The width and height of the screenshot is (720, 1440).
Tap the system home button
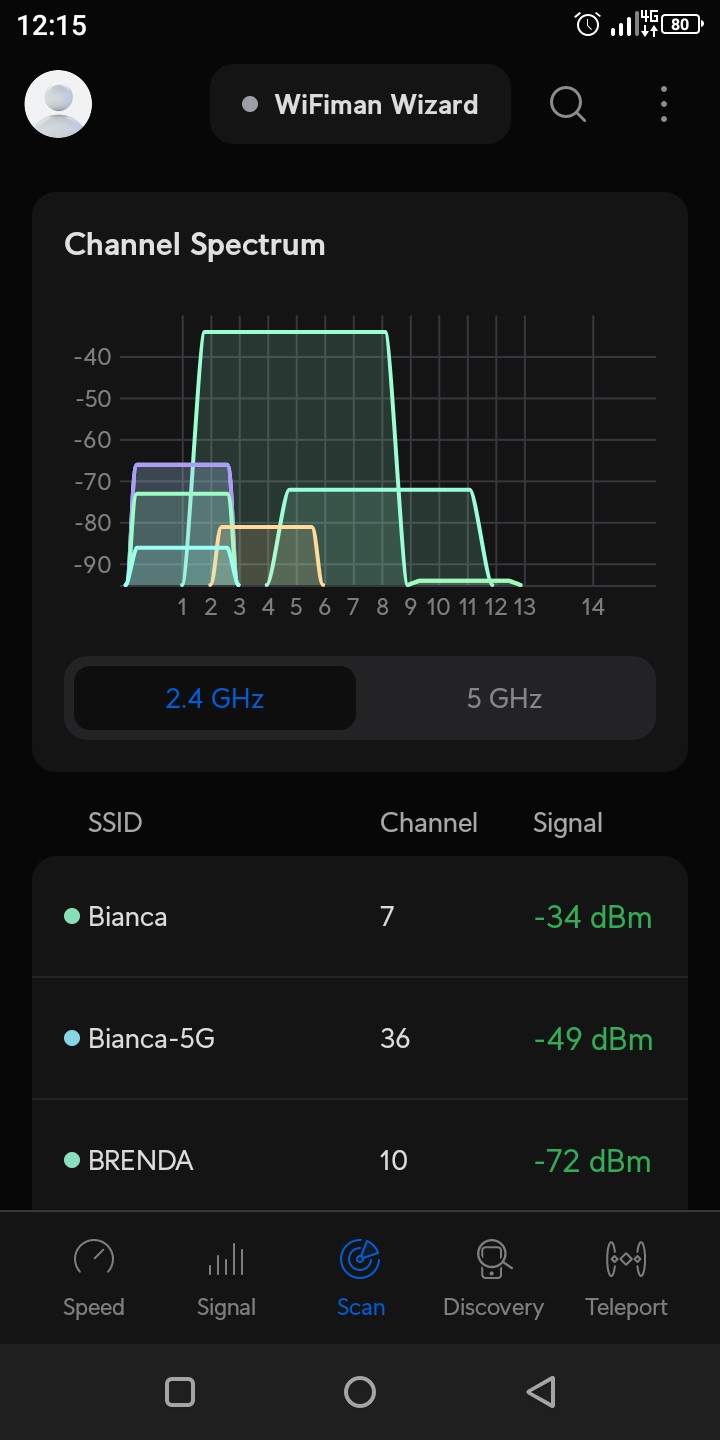coord(360,1392)
